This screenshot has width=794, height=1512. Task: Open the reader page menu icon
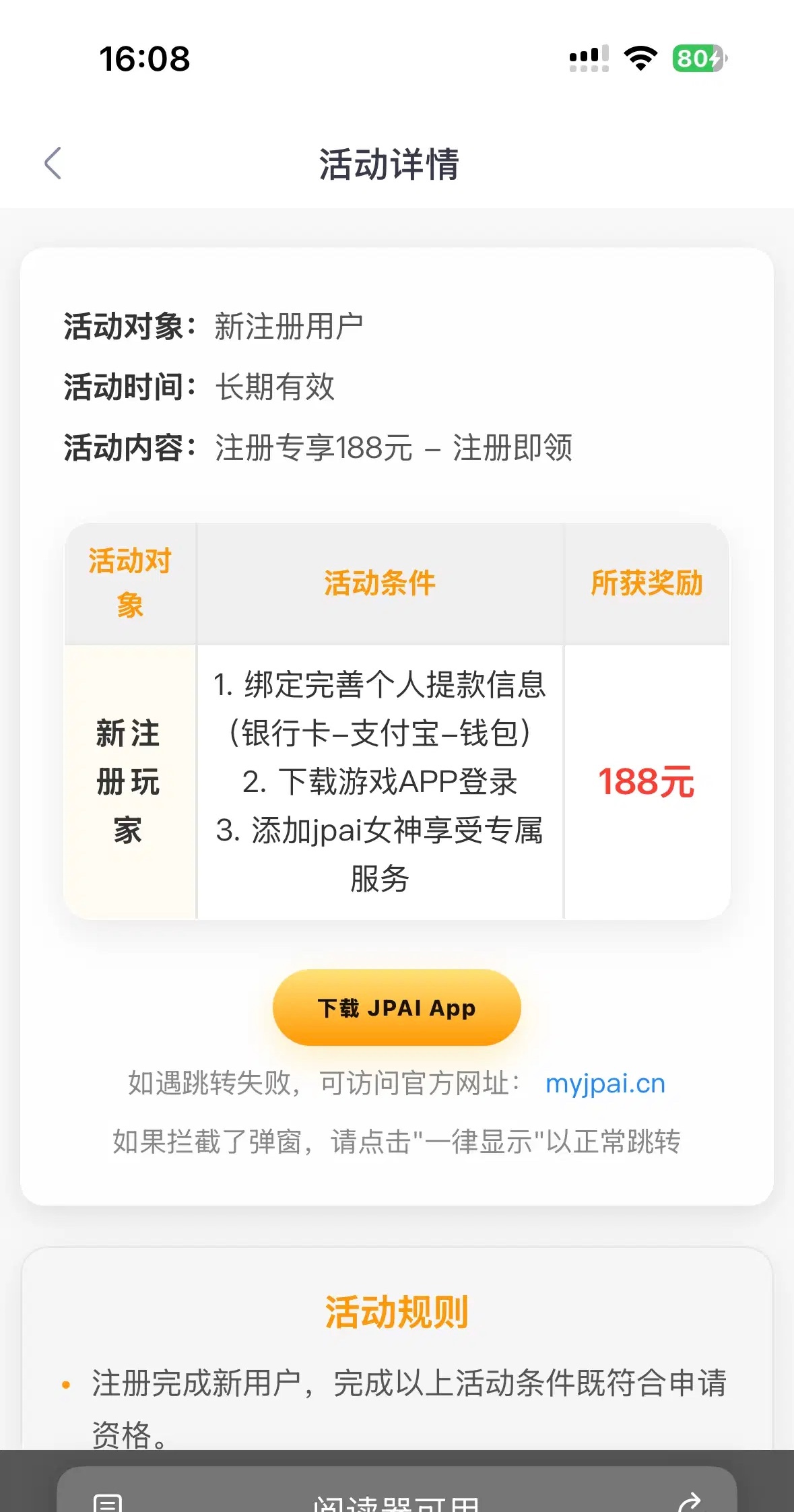[108, 1503]
